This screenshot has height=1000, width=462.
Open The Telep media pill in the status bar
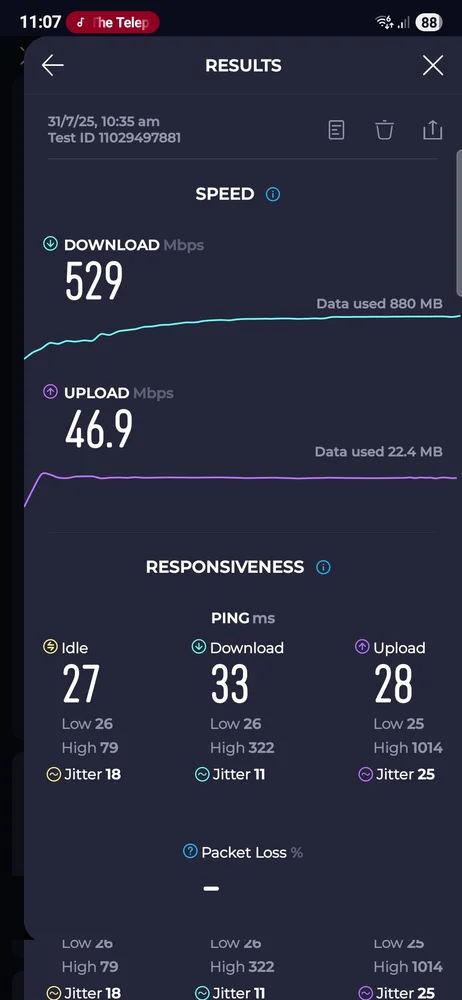pyautogui.click(x=112, y=23)
